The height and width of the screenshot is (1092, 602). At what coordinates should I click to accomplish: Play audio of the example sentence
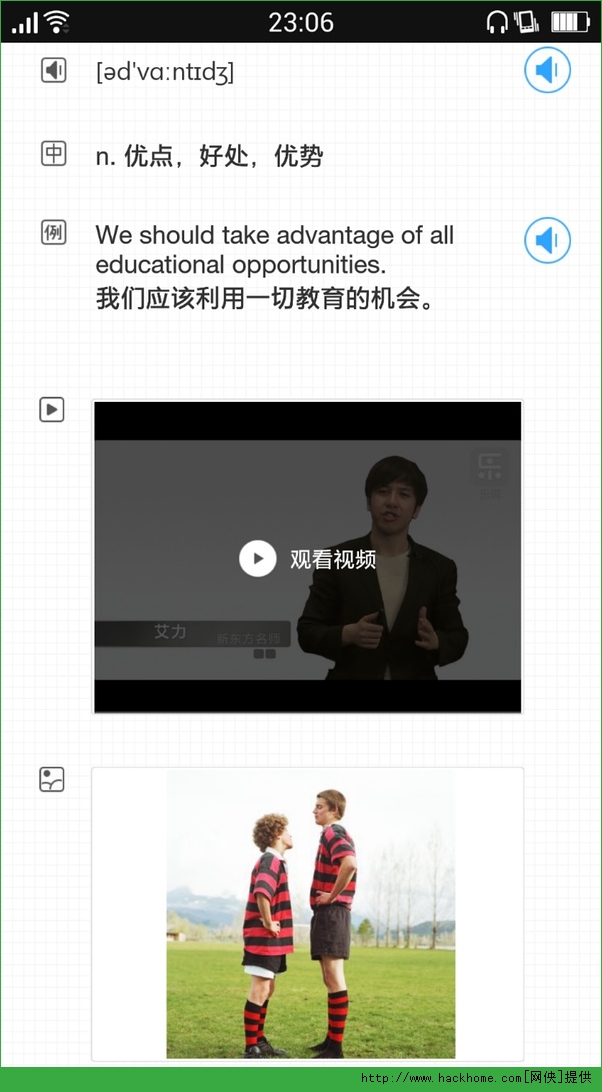coord(547,240)
